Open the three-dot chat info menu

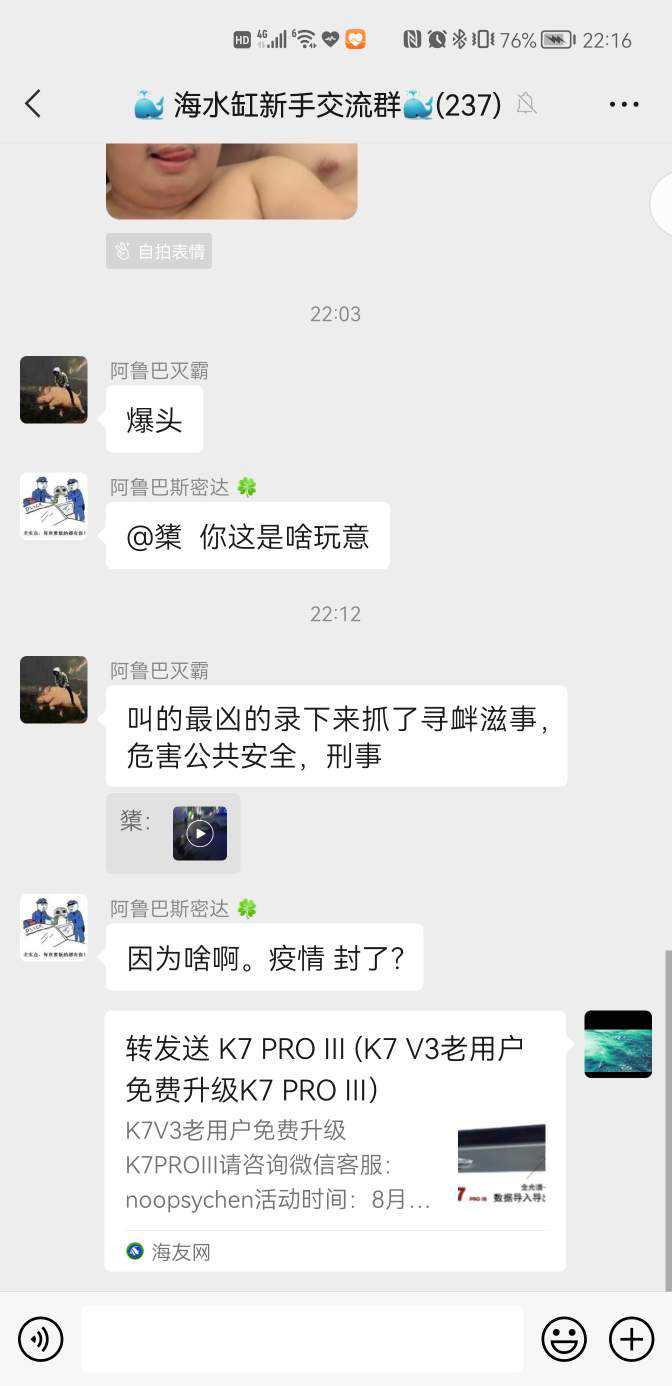click(623, 104)
